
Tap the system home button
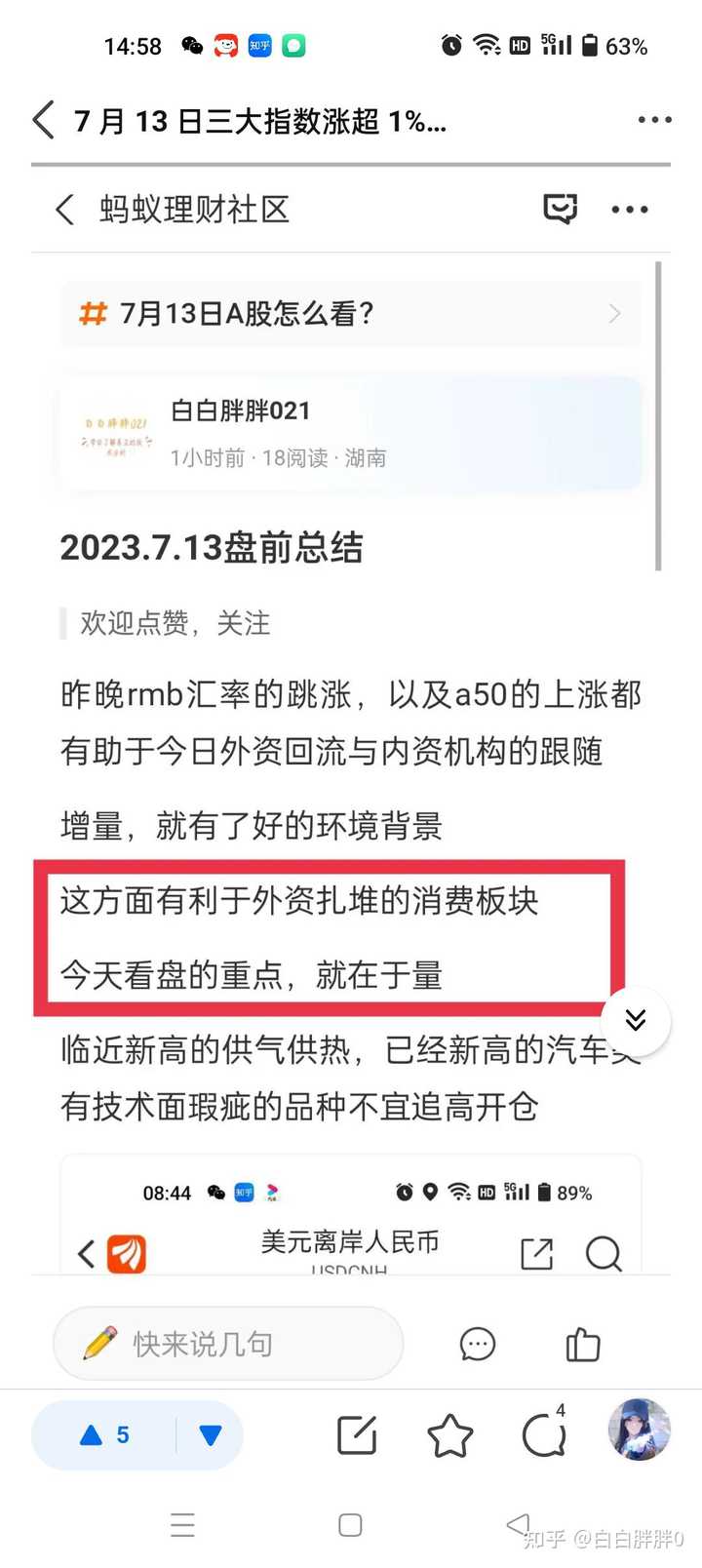(x=350, y=1525)
